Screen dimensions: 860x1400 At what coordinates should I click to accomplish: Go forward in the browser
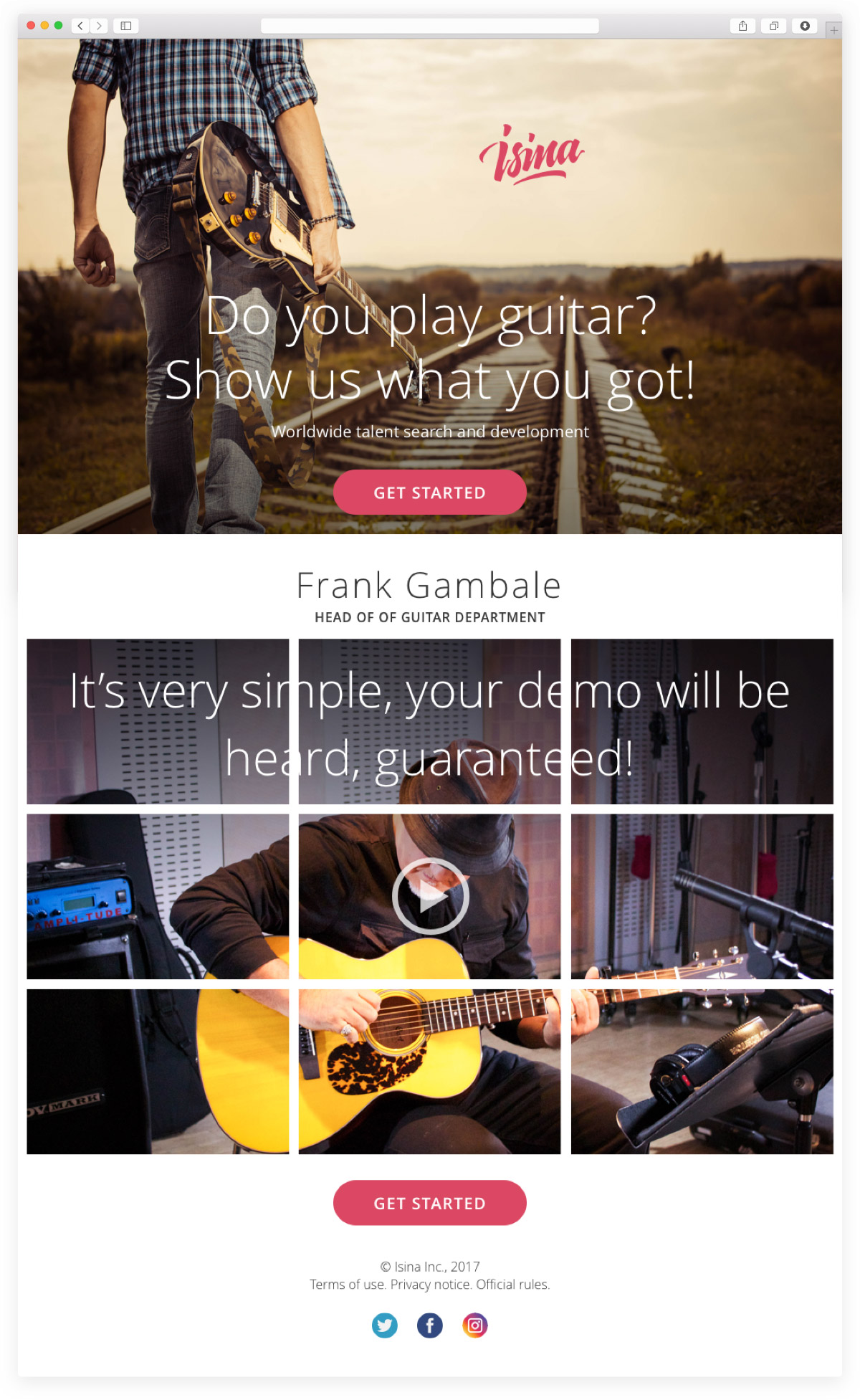click(99, 26)
